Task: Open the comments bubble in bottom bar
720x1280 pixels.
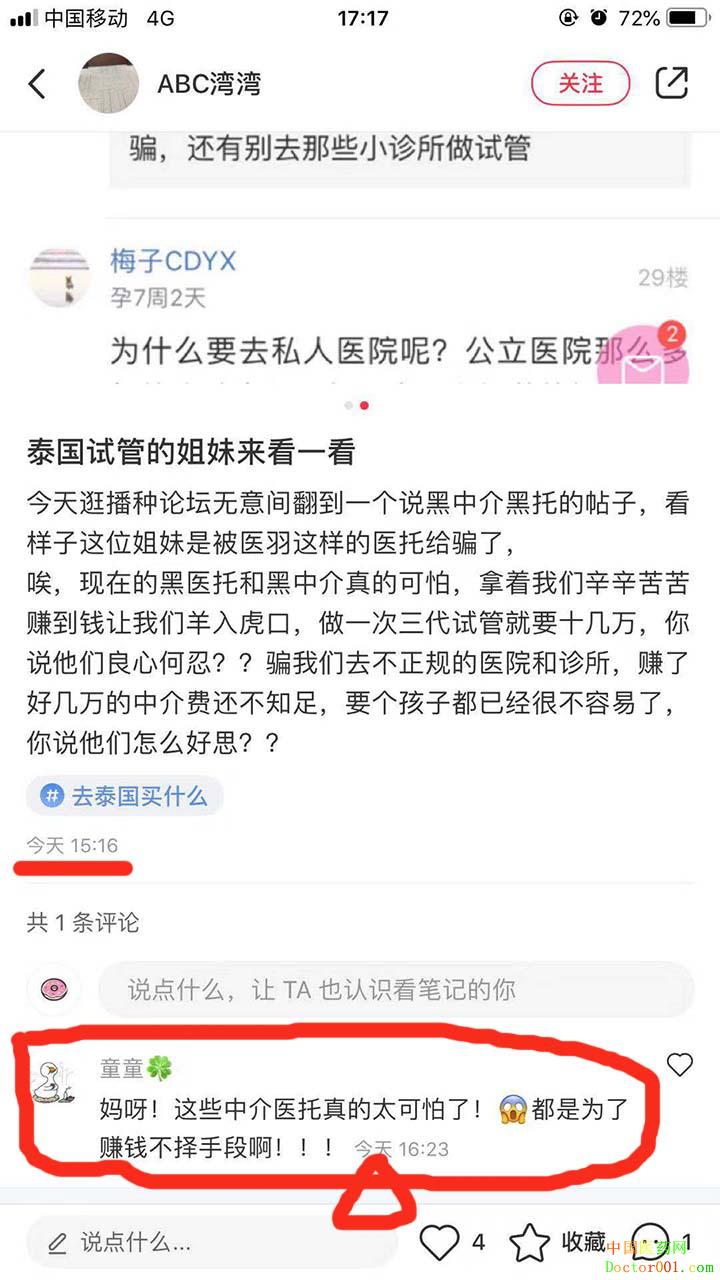Action: 653,1242
